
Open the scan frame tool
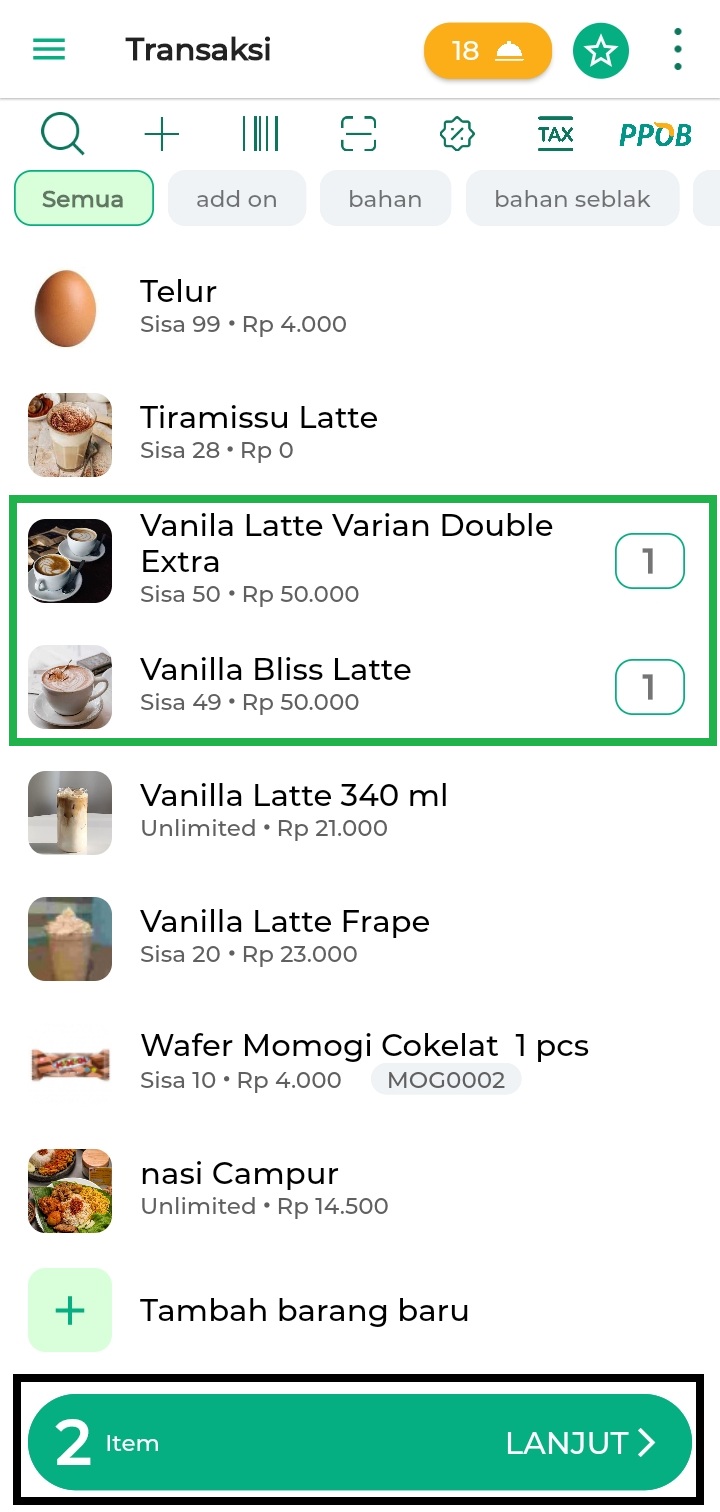pyautogui.click(x=358, y=134)
